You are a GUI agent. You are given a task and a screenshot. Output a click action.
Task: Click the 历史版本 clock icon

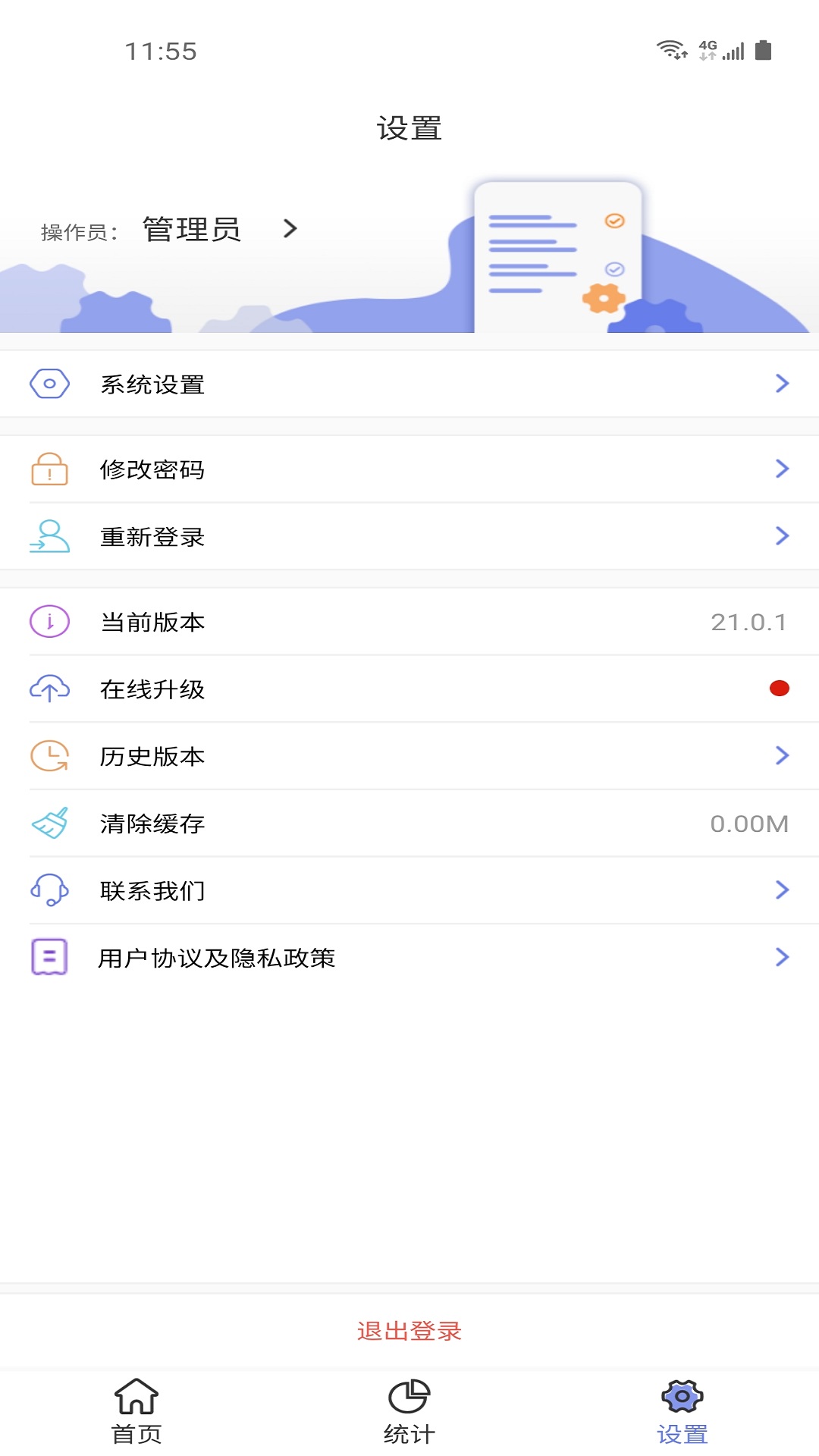point(49,755)
